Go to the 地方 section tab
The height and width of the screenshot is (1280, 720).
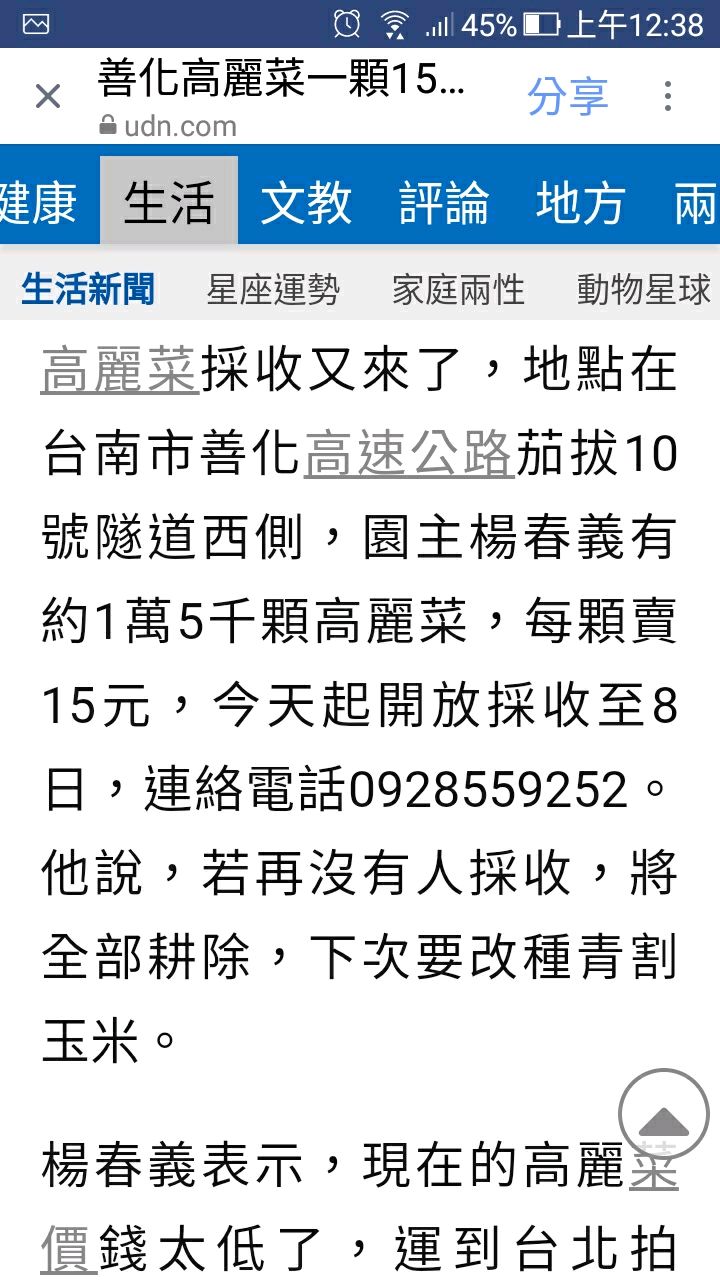pos(580,203)
